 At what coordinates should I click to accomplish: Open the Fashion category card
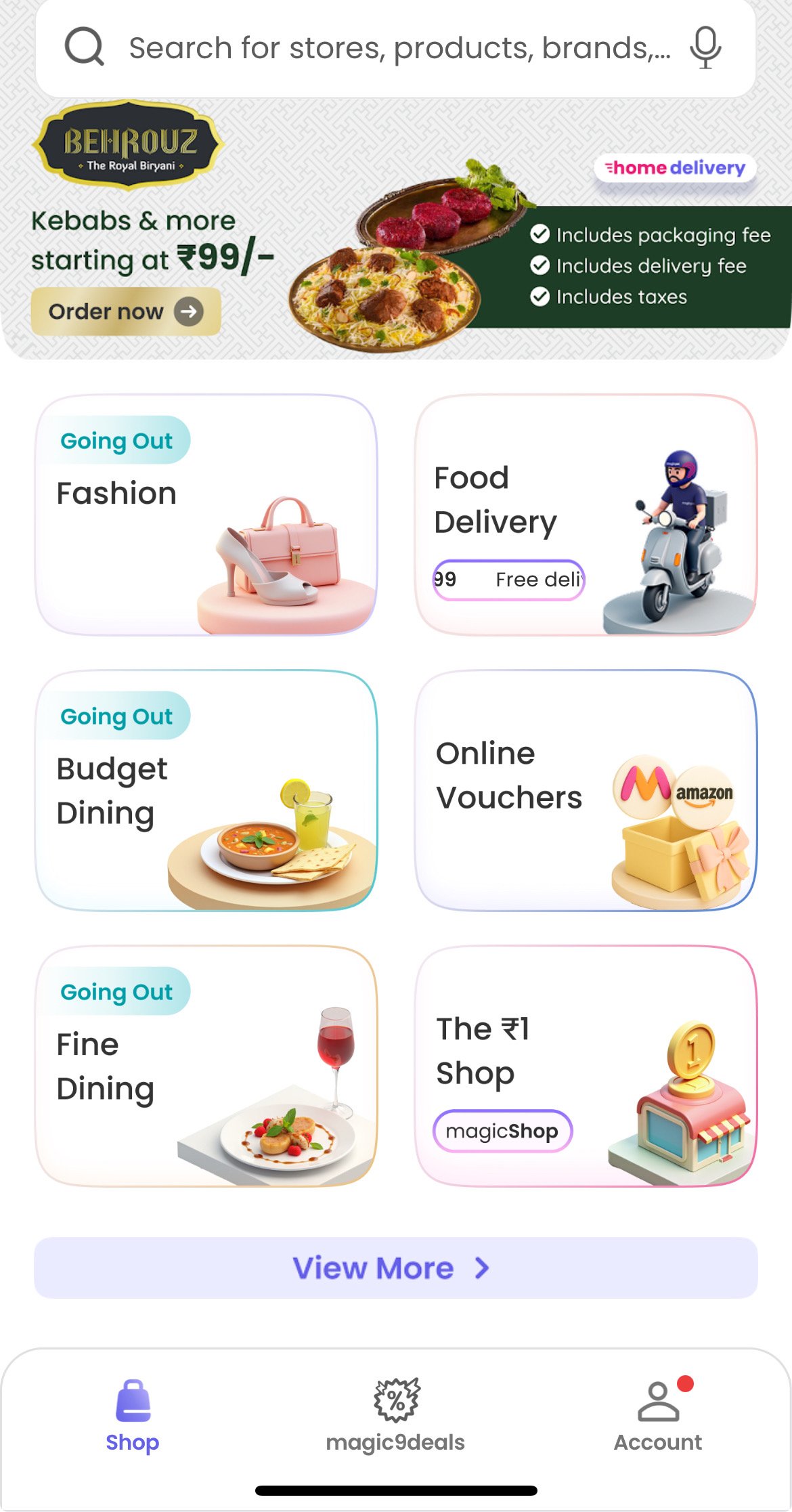pos(206,515)
